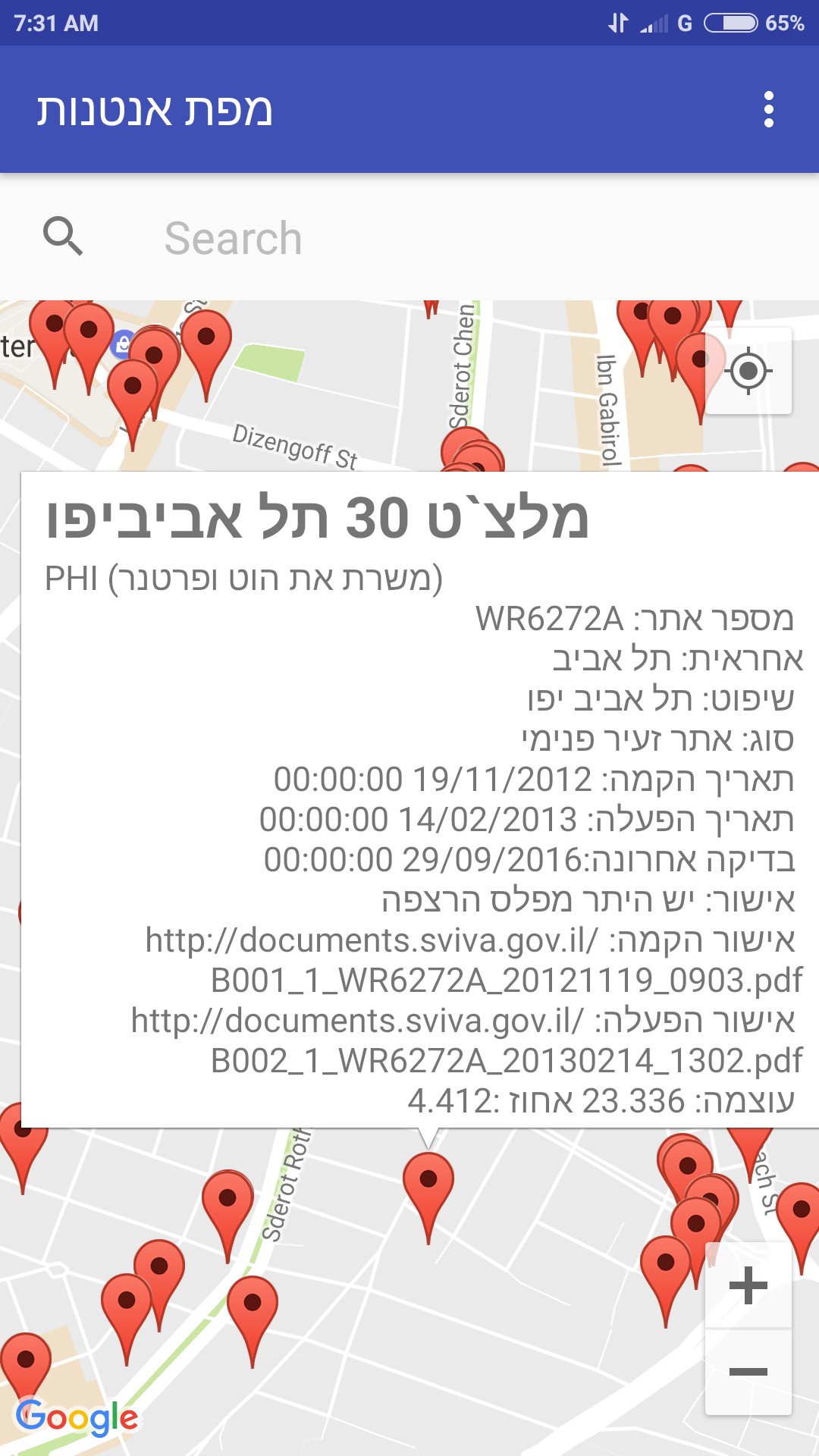Zoom in with the plus button

748,1285
